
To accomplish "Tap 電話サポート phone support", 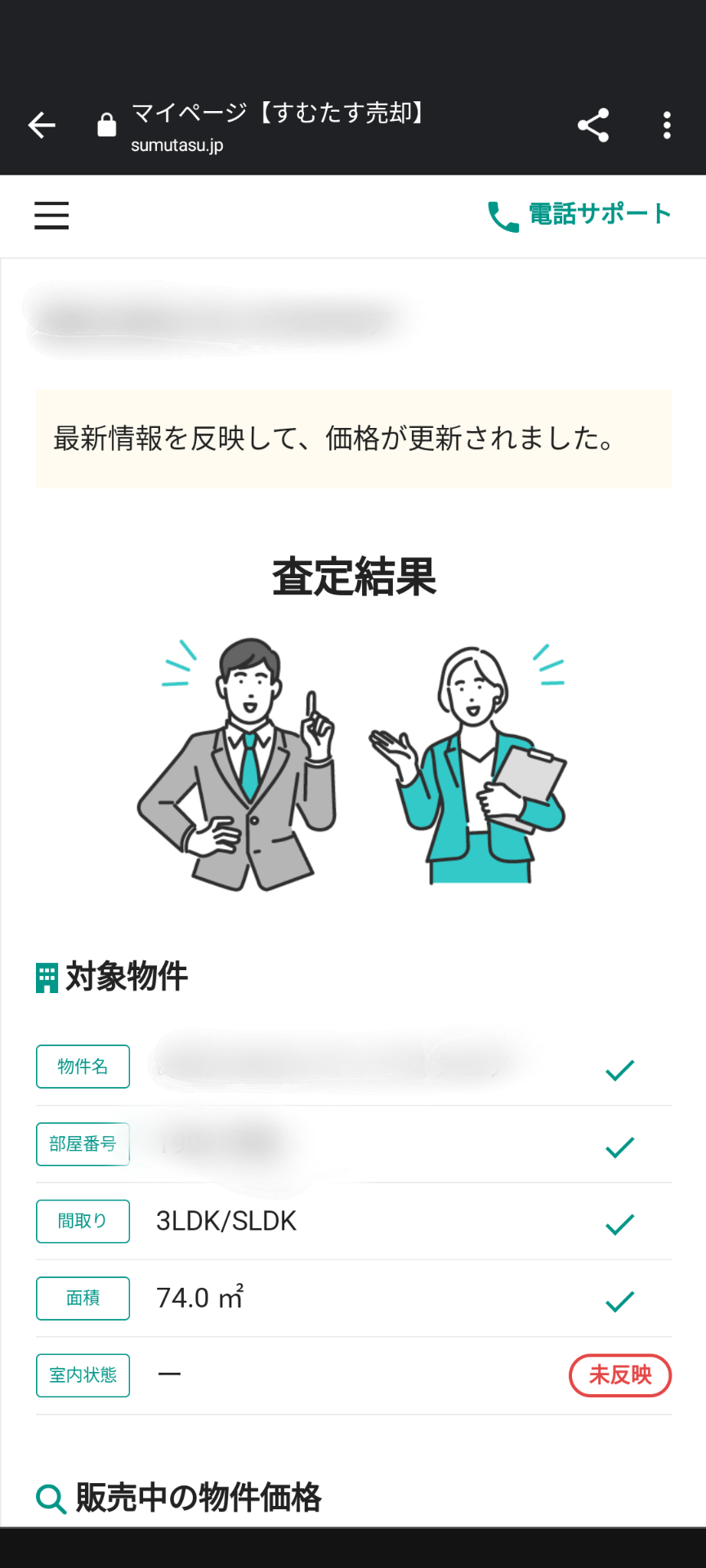I will [x=579, y=216].
